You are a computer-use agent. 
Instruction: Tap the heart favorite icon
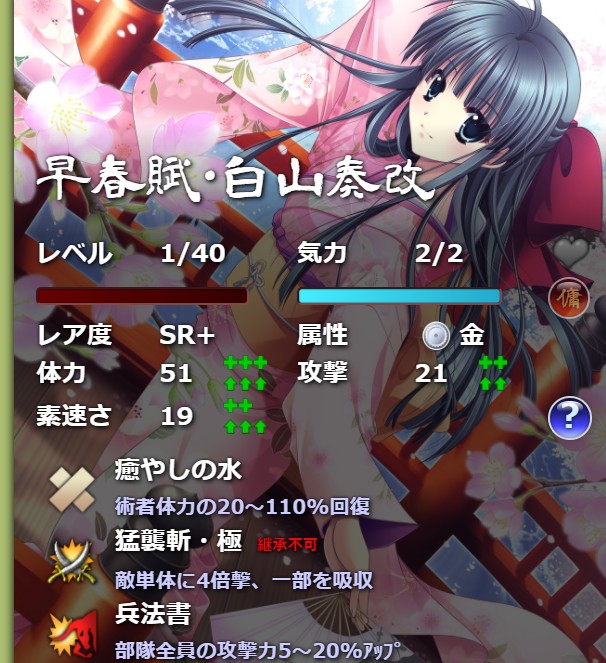point(572,250)
